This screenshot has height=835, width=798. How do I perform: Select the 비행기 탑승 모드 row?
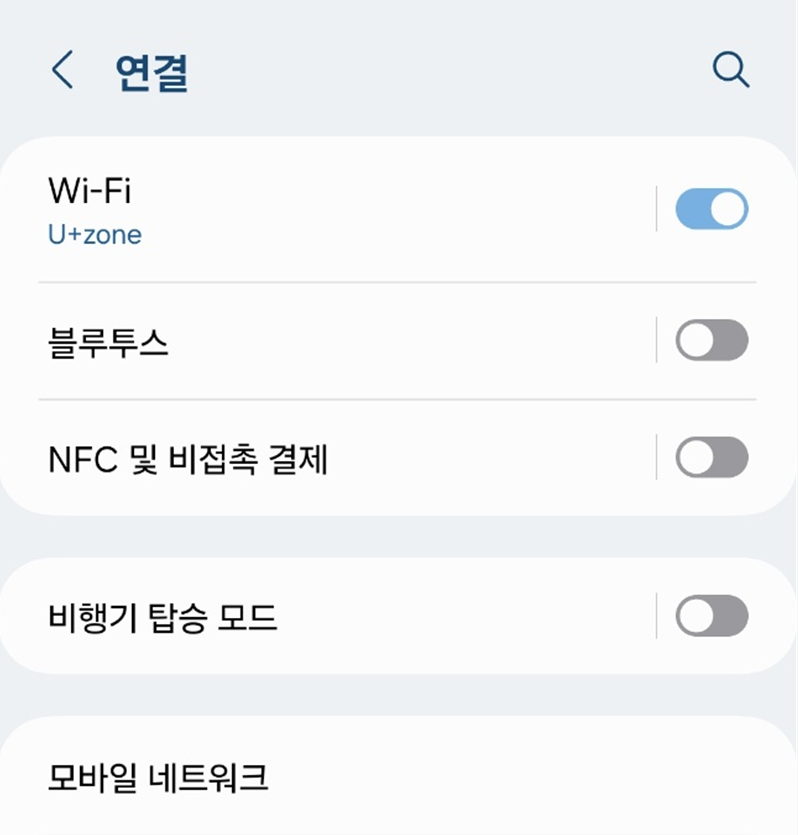[x=300, y=618]
